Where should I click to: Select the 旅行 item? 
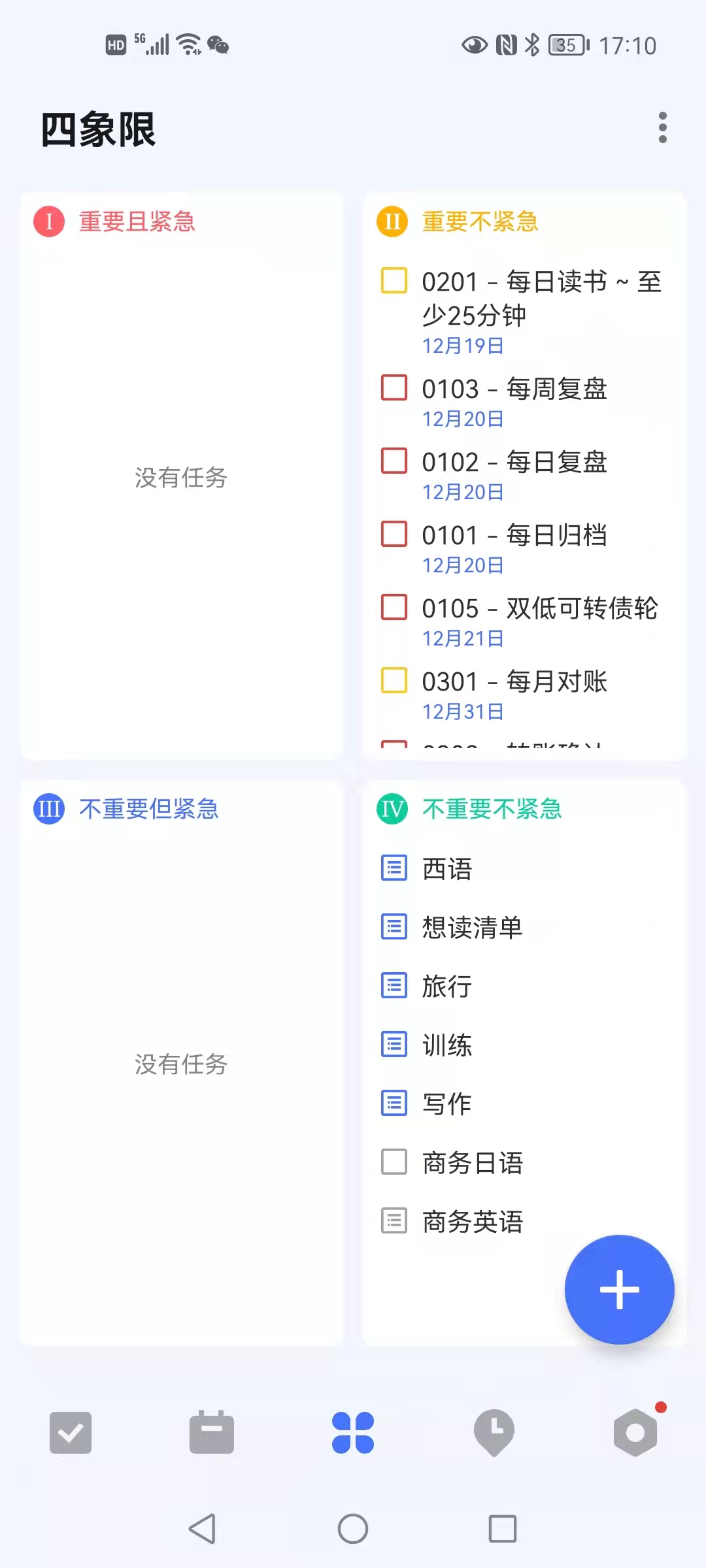pyautogui.click(x=446, y=987)
